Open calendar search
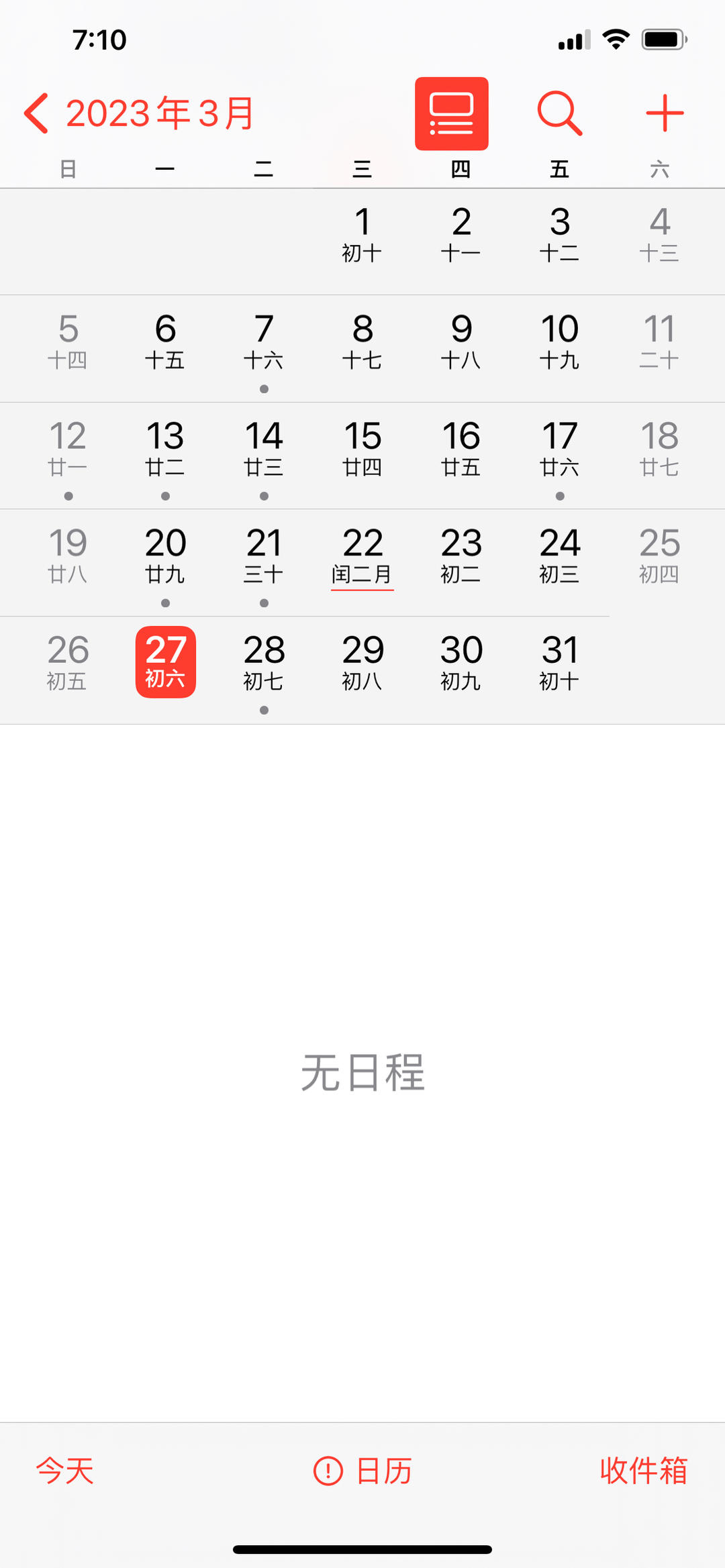725x1568 pixels. point(559,113)
